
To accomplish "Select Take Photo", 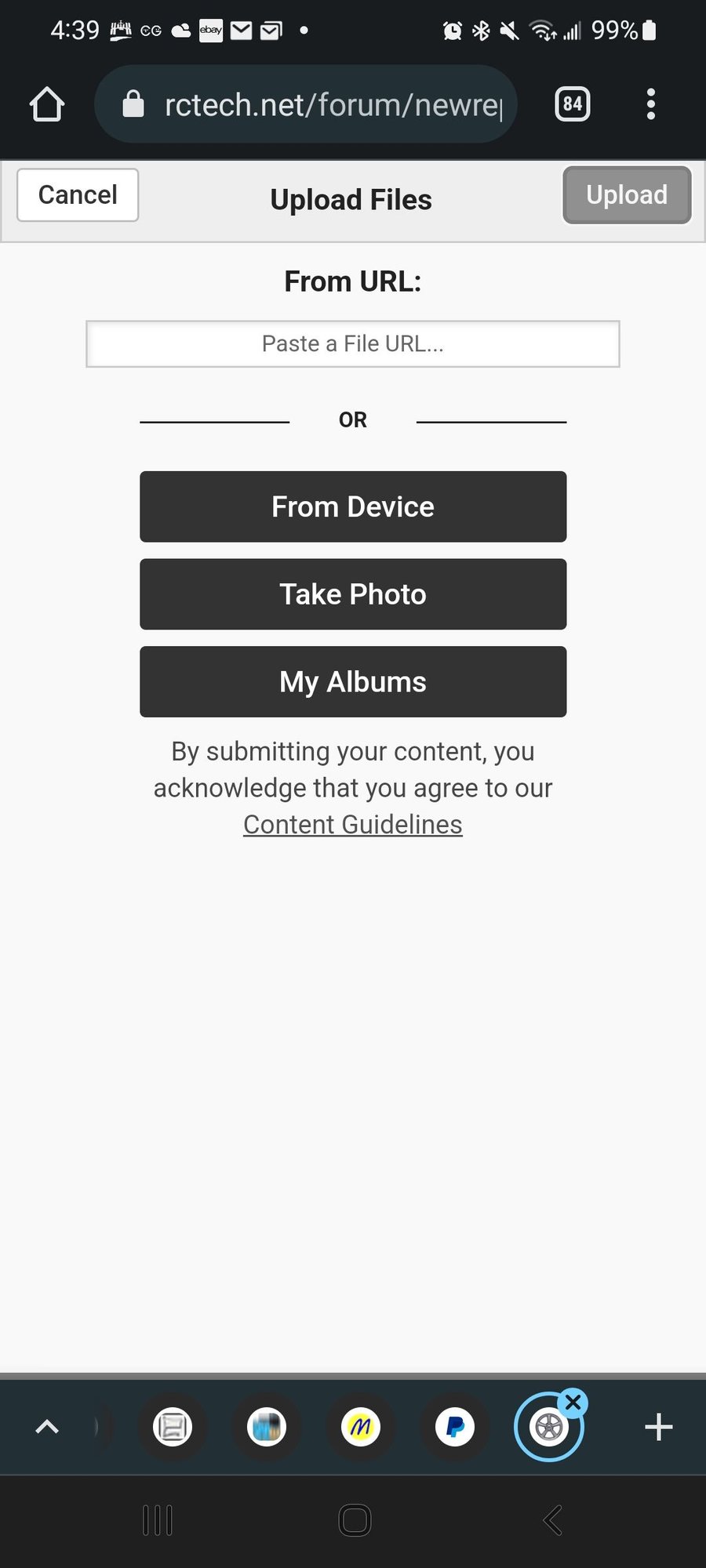I will coord(353,594).
